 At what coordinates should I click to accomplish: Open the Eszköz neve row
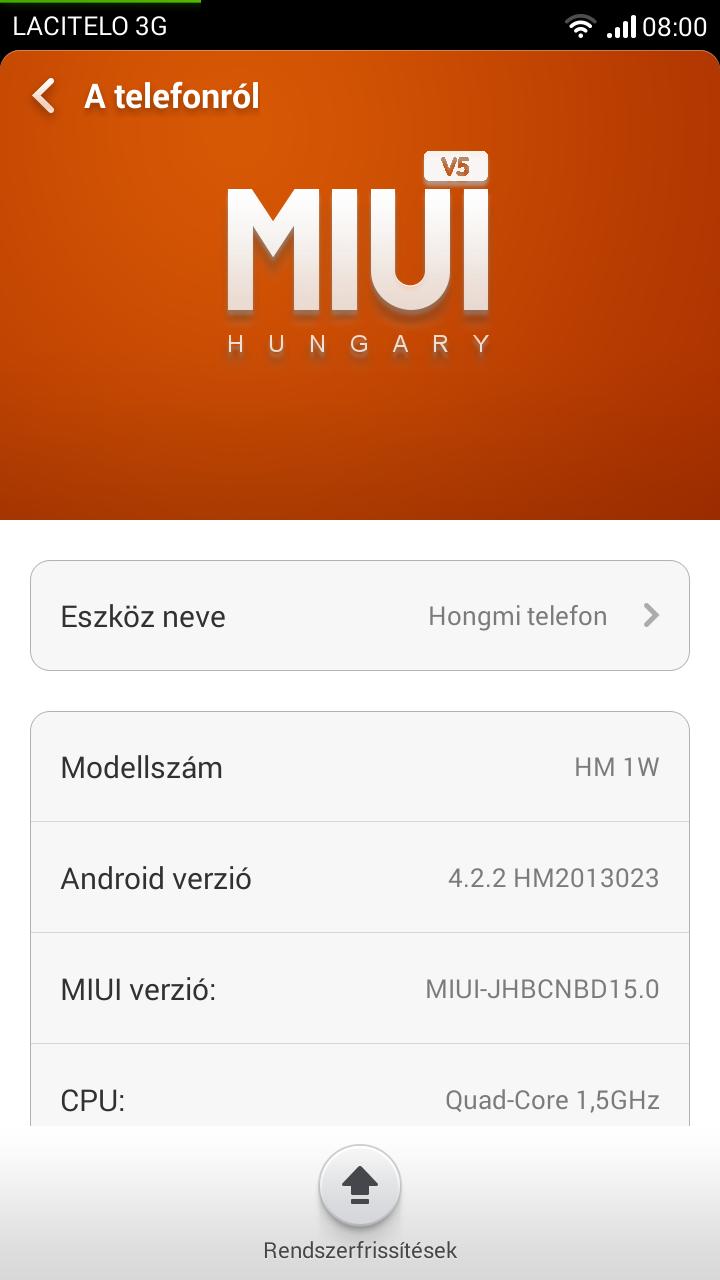[360, 615]
